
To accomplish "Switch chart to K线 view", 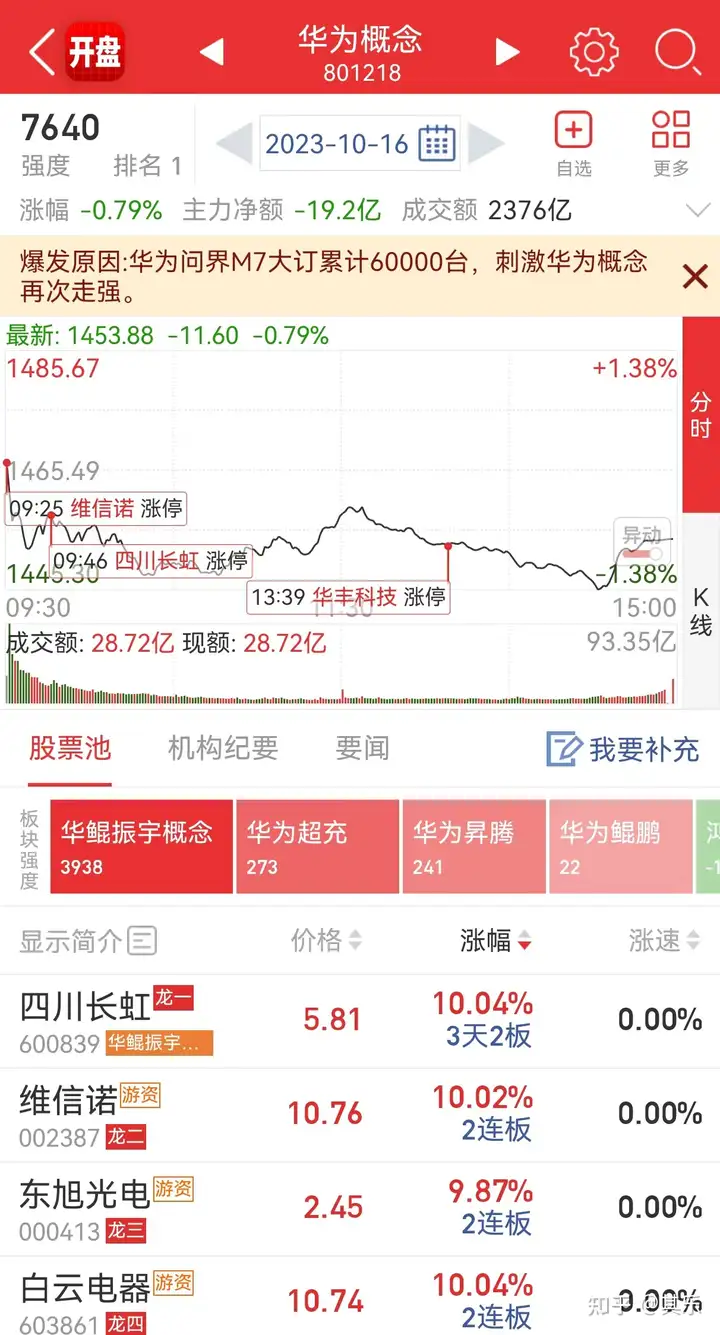I will (700, 612).
